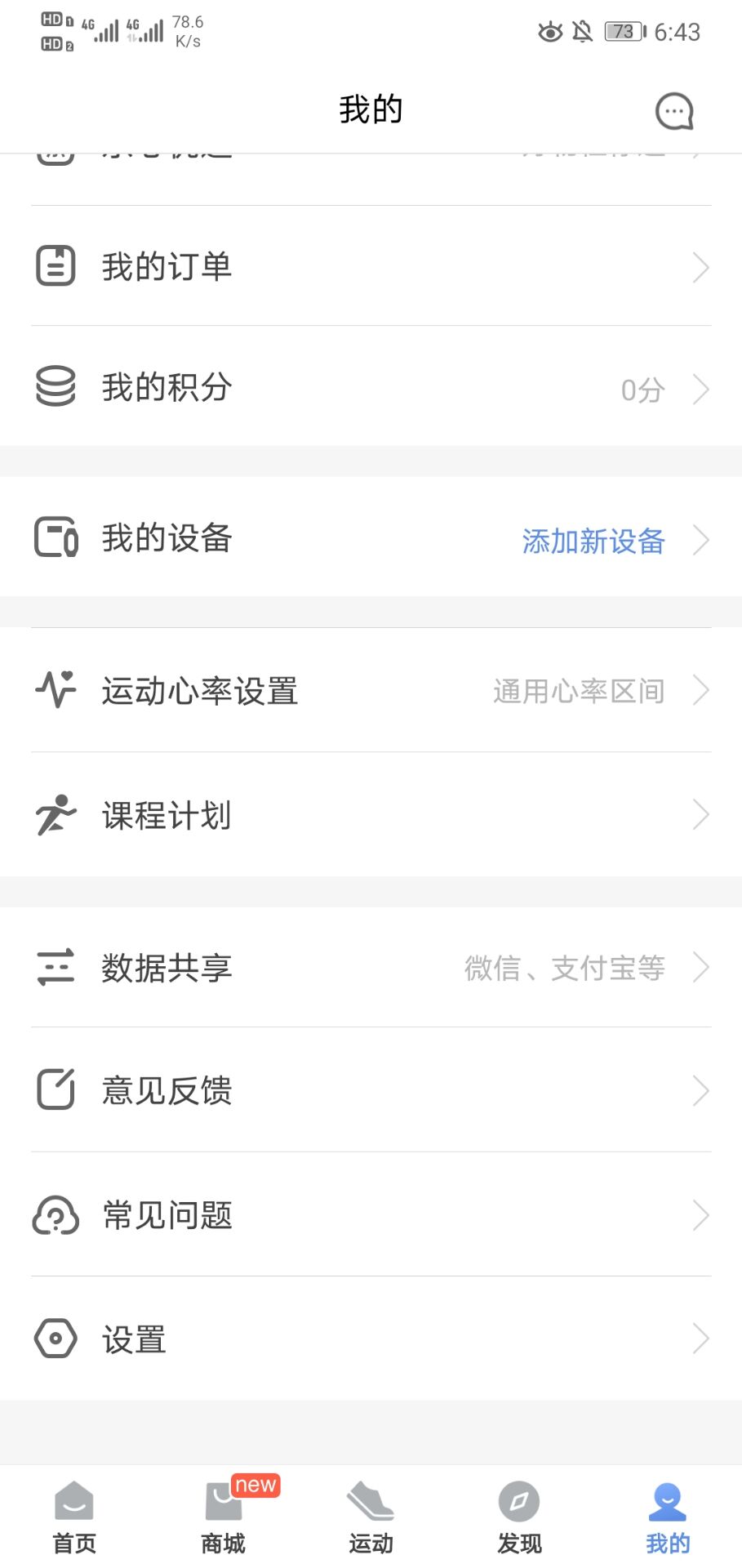Viewport: 742px width, 1568px height.
Task: Open 运动心率设置
Action: pyautogui.click(x=371, y=691)
